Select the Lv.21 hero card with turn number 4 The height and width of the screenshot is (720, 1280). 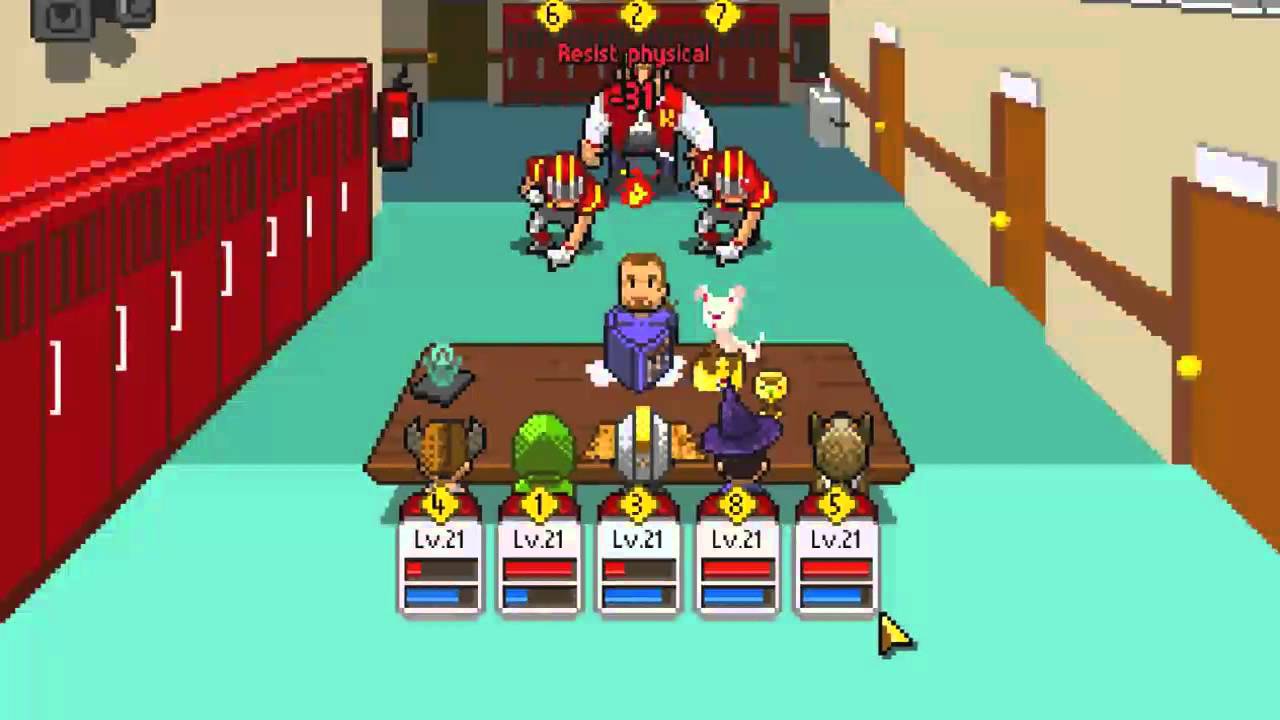[x=440, y=555]
